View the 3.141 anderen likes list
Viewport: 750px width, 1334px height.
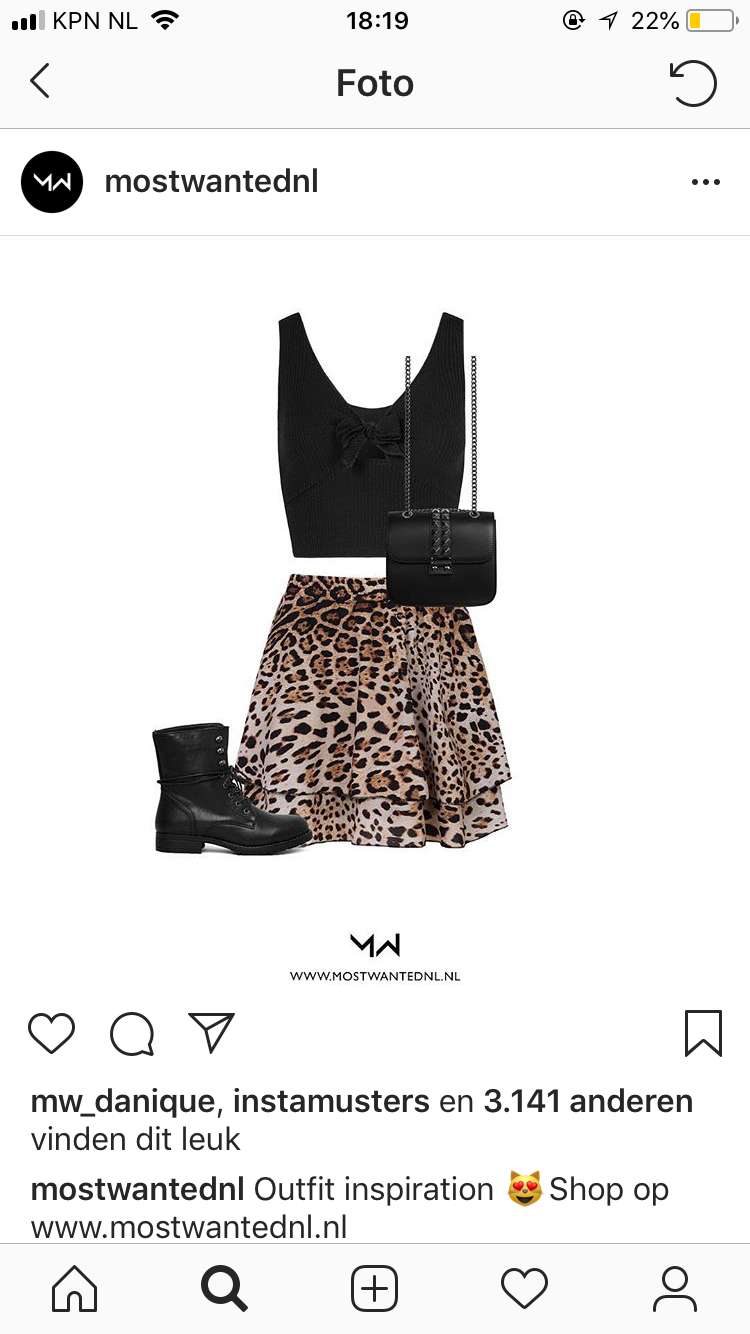pyautogui.click(x=588, y=1102)
